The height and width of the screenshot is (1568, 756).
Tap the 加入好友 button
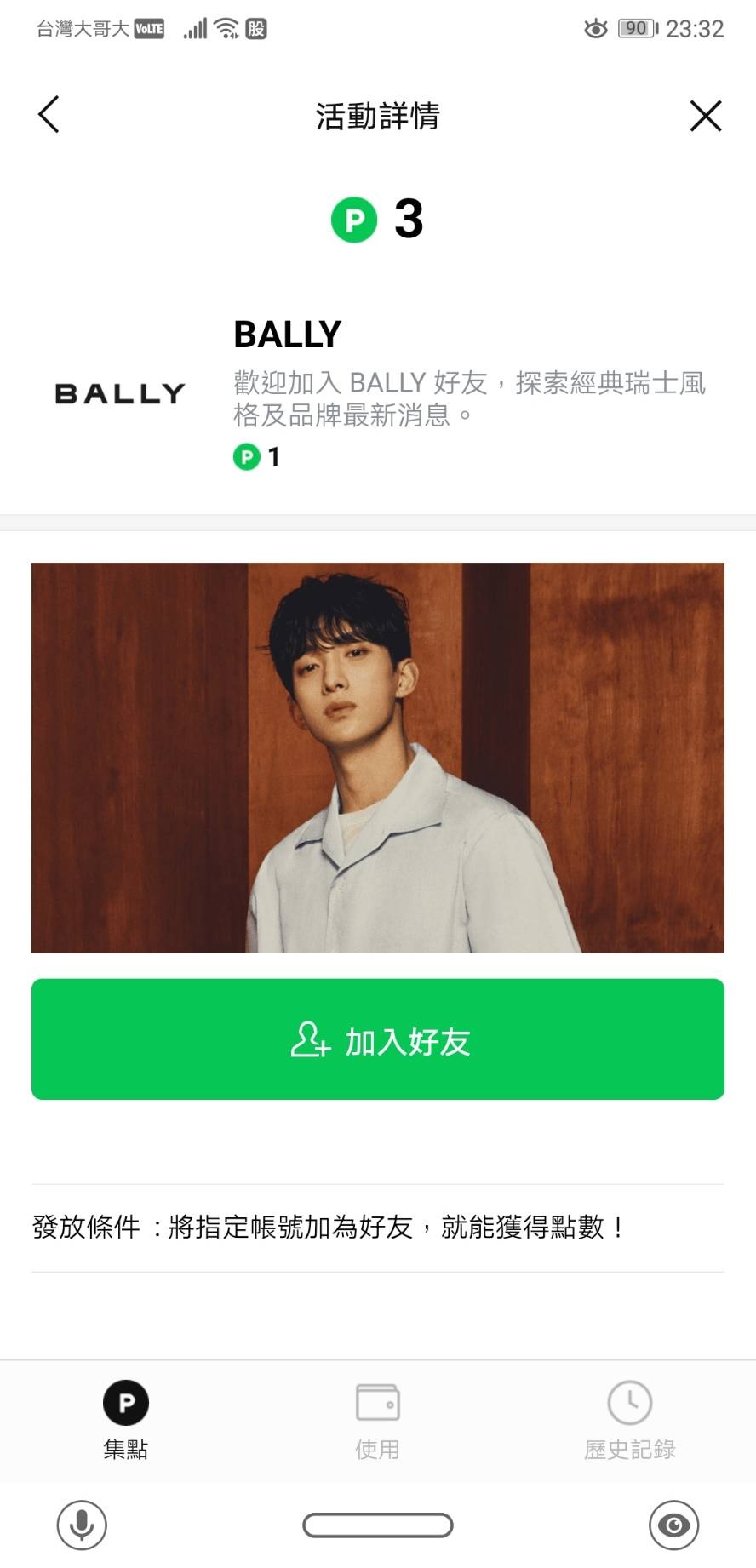click(378, 1039)
